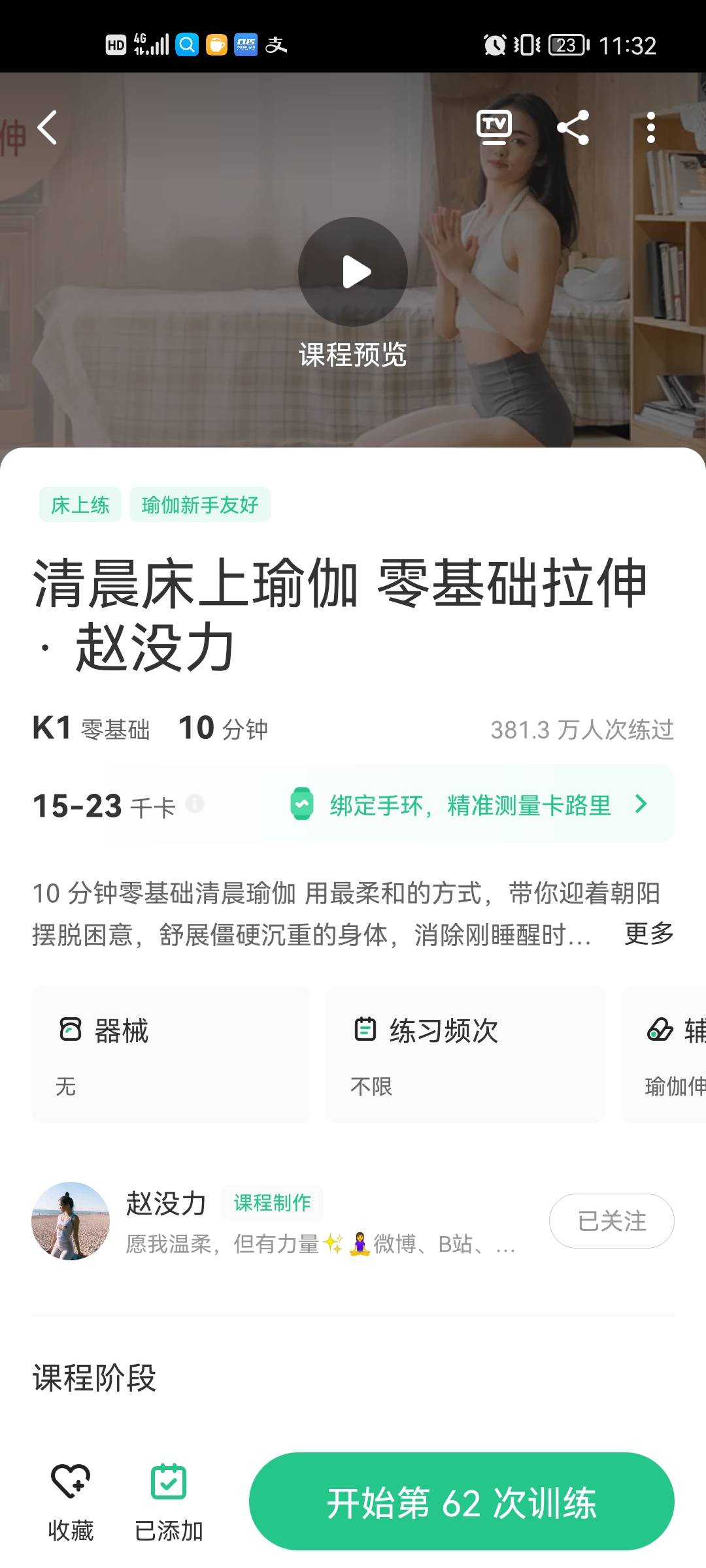Select the 床上练 tag
This screenshot has width=706, height=1568.
[x=80, y=504]
